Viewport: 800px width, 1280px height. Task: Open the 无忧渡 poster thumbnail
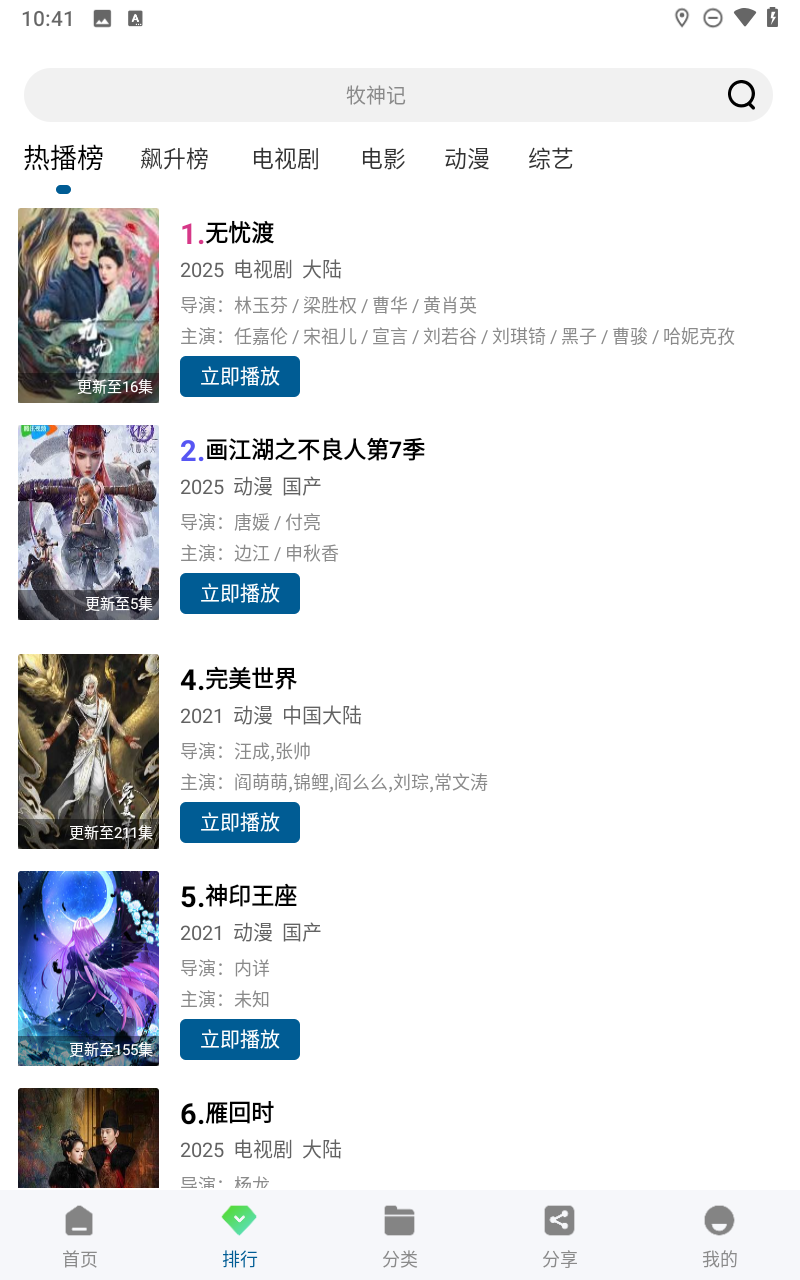pos(88,305)
